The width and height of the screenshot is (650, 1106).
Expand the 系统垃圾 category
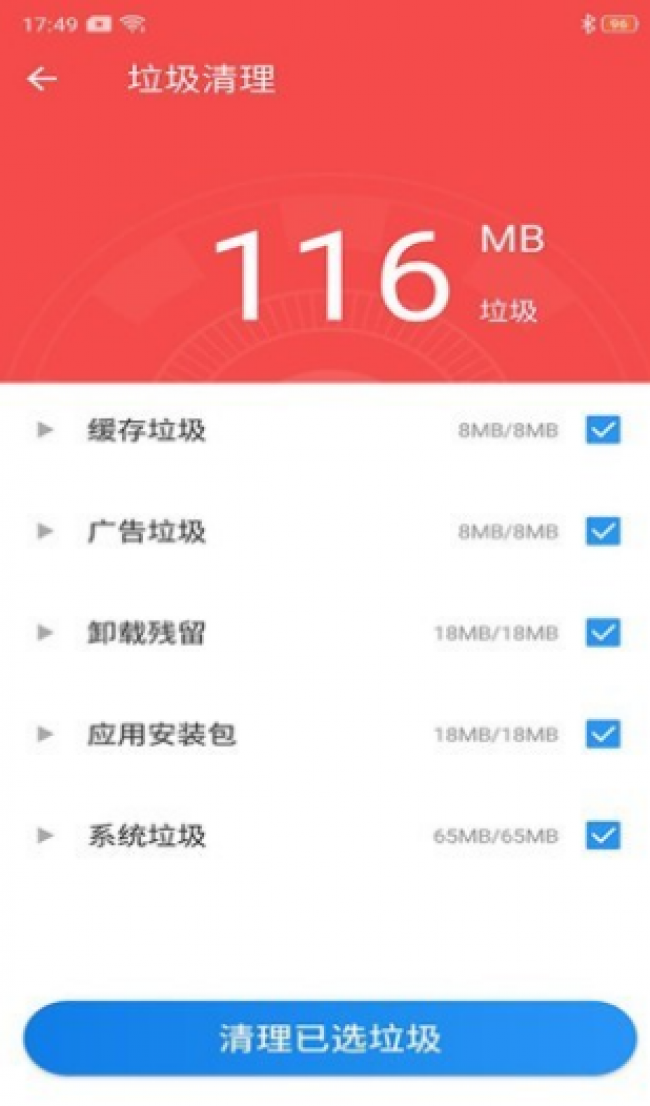click(x=45, y=835)
